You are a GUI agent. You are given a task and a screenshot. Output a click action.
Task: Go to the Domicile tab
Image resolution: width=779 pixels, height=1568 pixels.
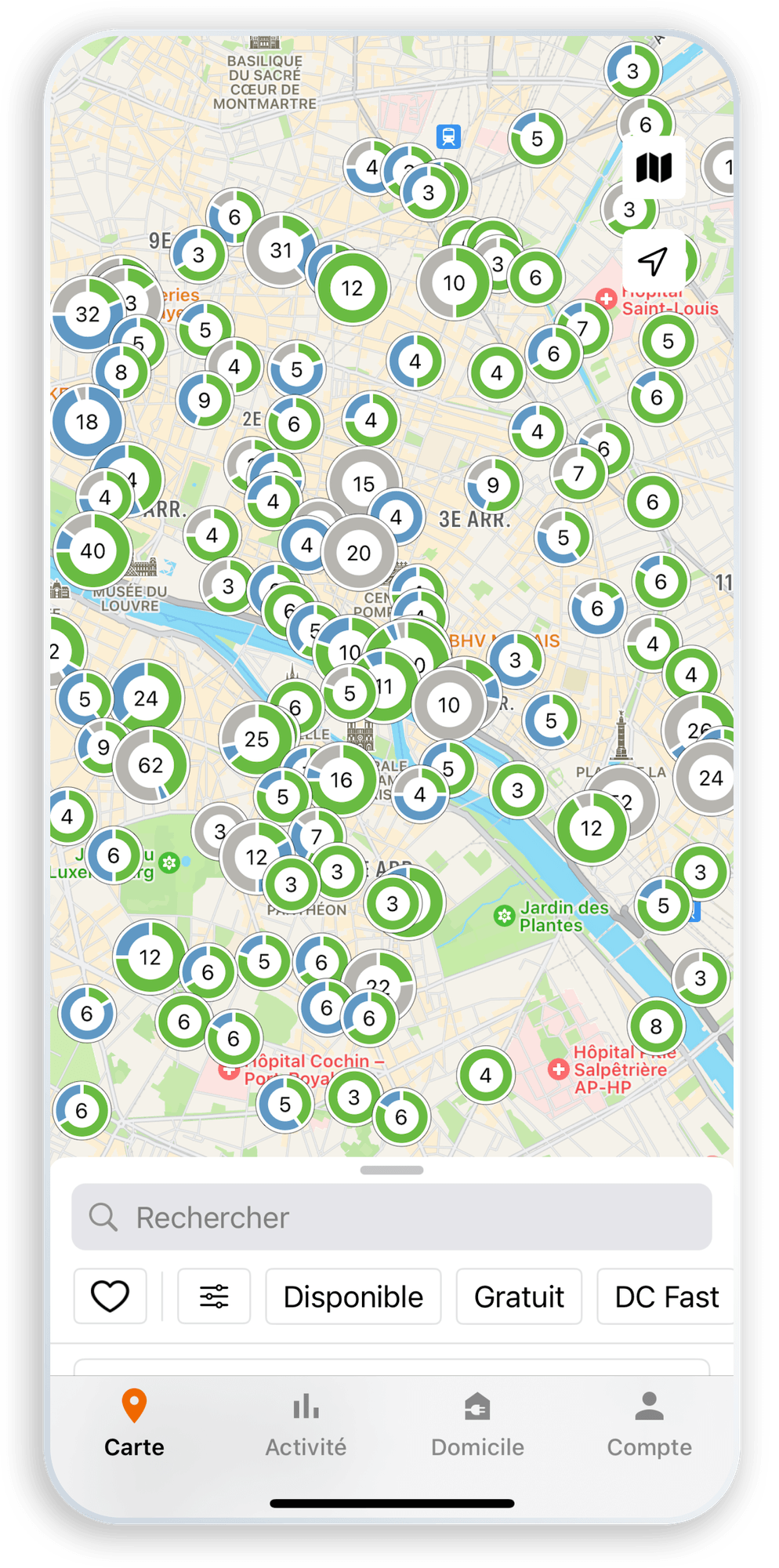click(477, 1423)
